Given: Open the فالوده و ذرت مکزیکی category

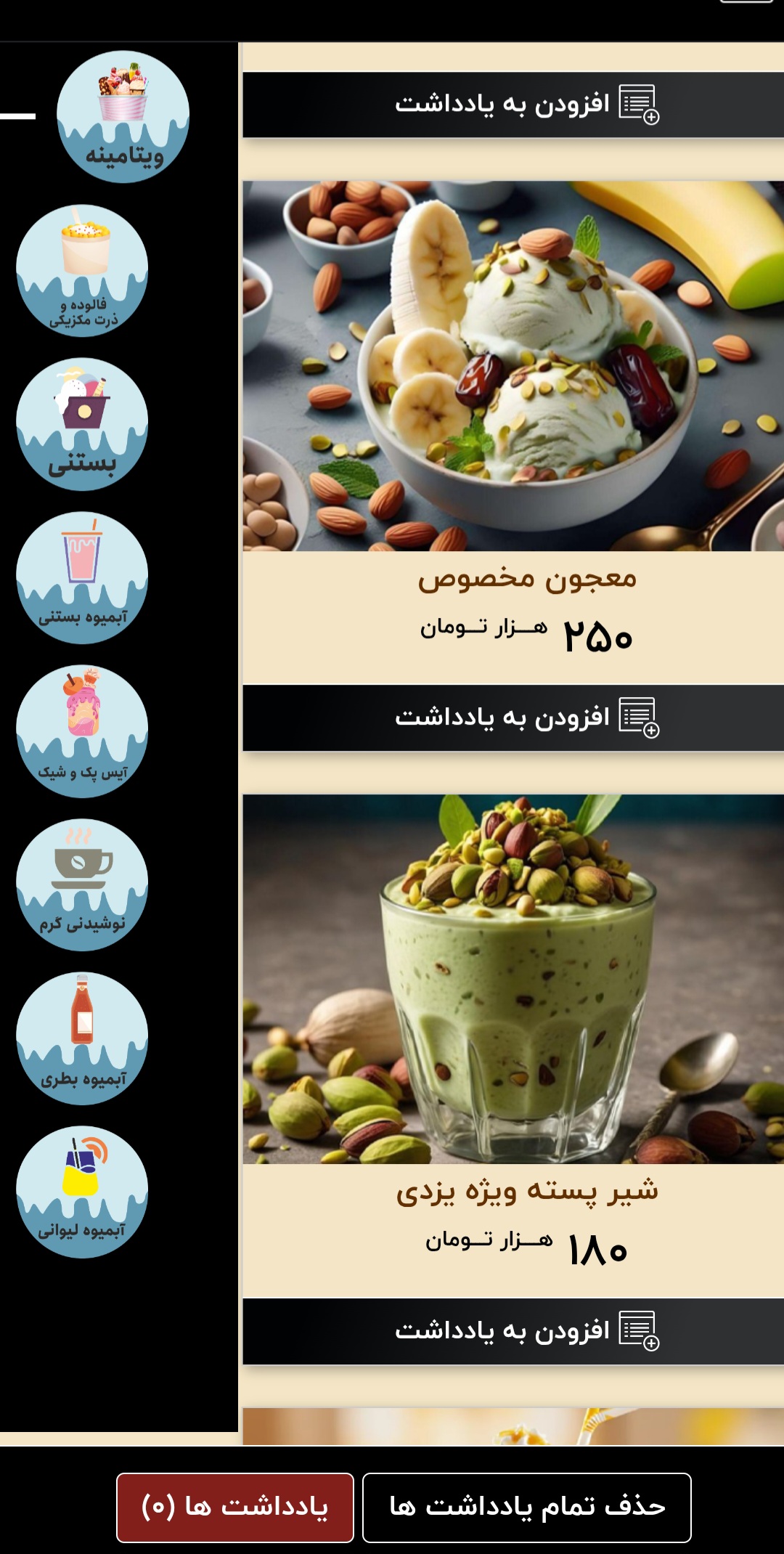Looking at the screenshot, I should click(82, 271).
